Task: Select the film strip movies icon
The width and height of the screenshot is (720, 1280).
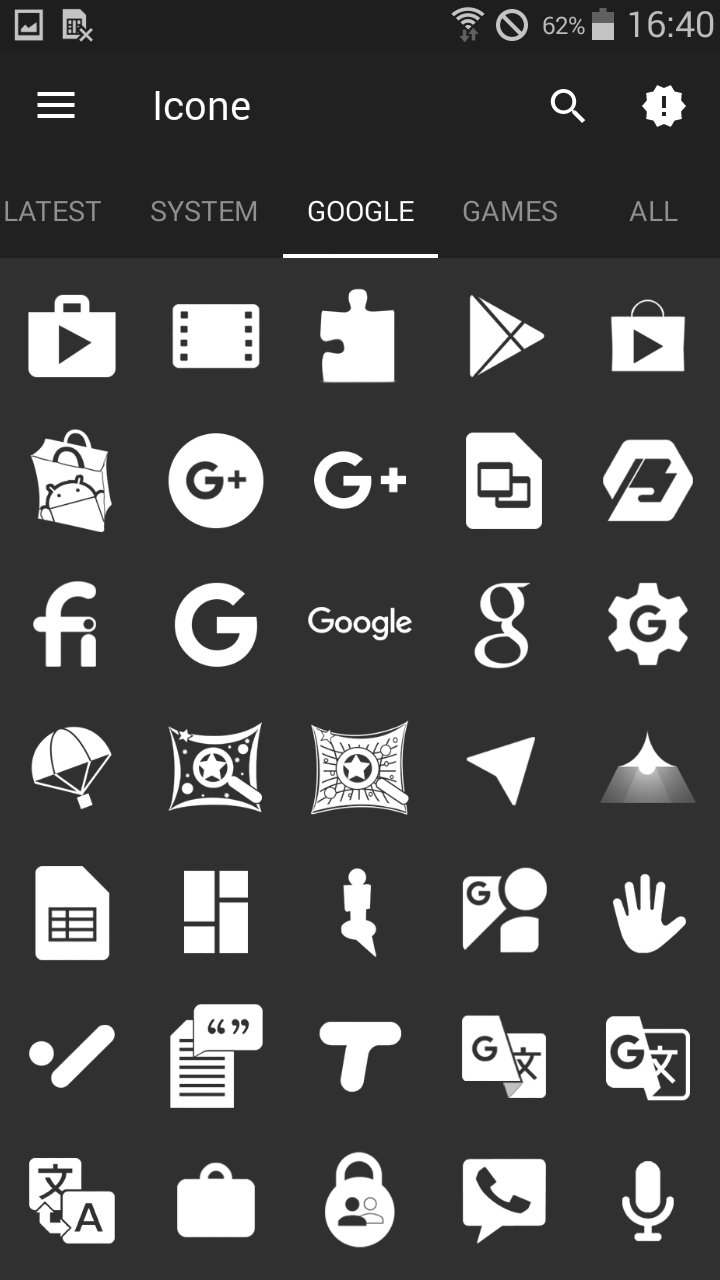Action: click(x=216, y=336)
